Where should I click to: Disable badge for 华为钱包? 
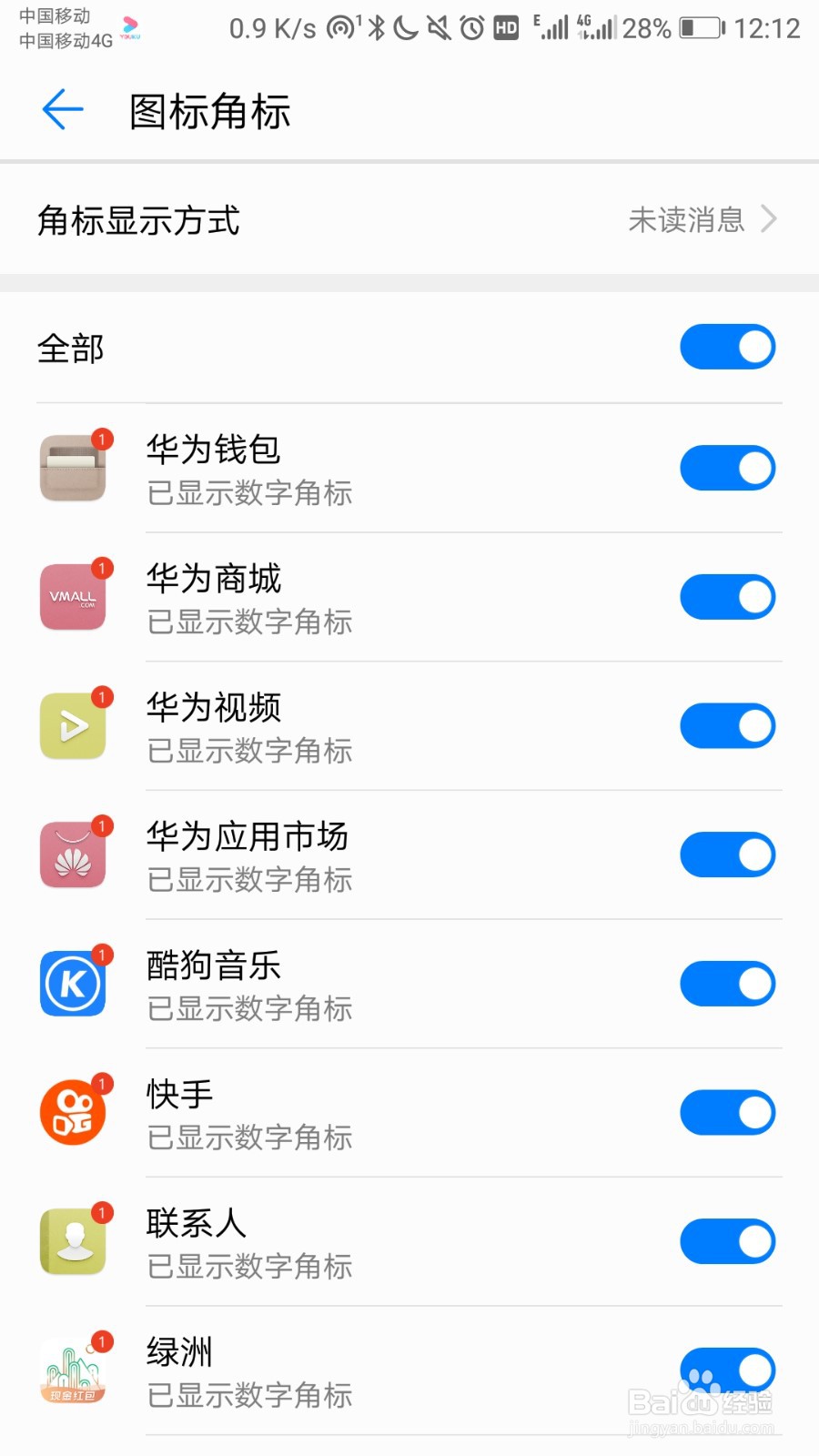click(x=727, y=468)
